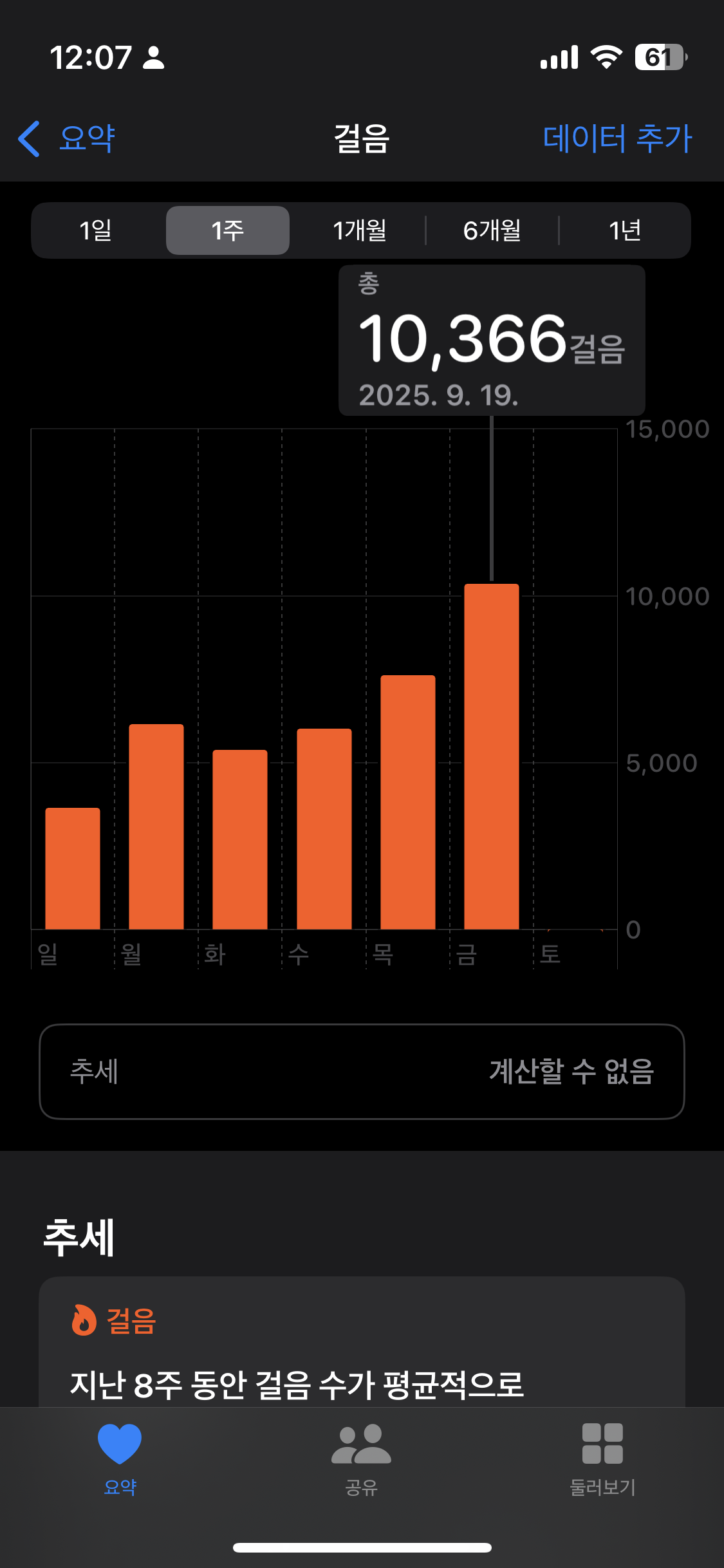Open the 걸음 trend card
Screen dimensions: 724x1568
pos(362,1345)
